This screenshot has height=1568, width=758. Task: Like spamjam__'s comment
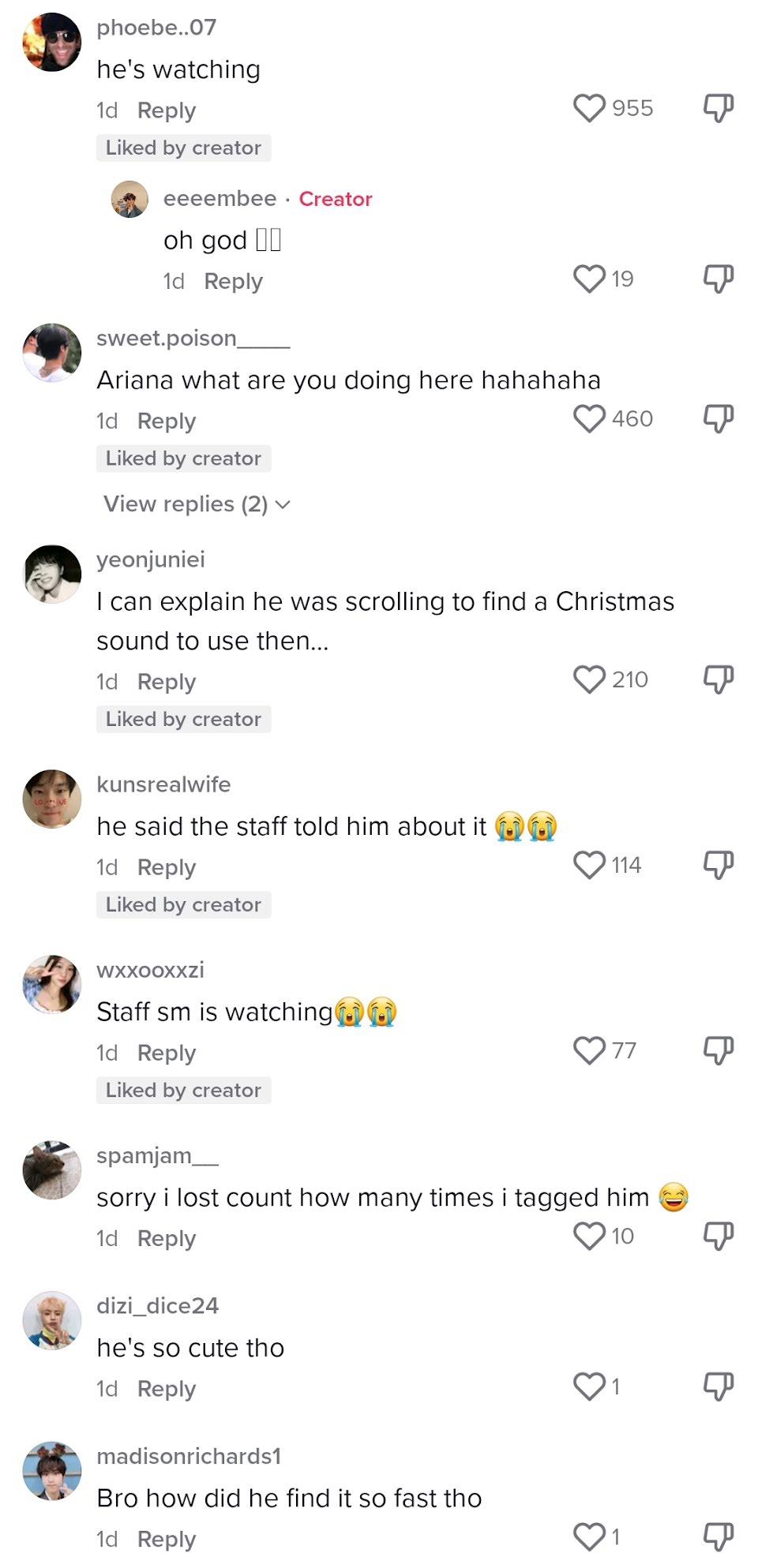coord(589,1236)
